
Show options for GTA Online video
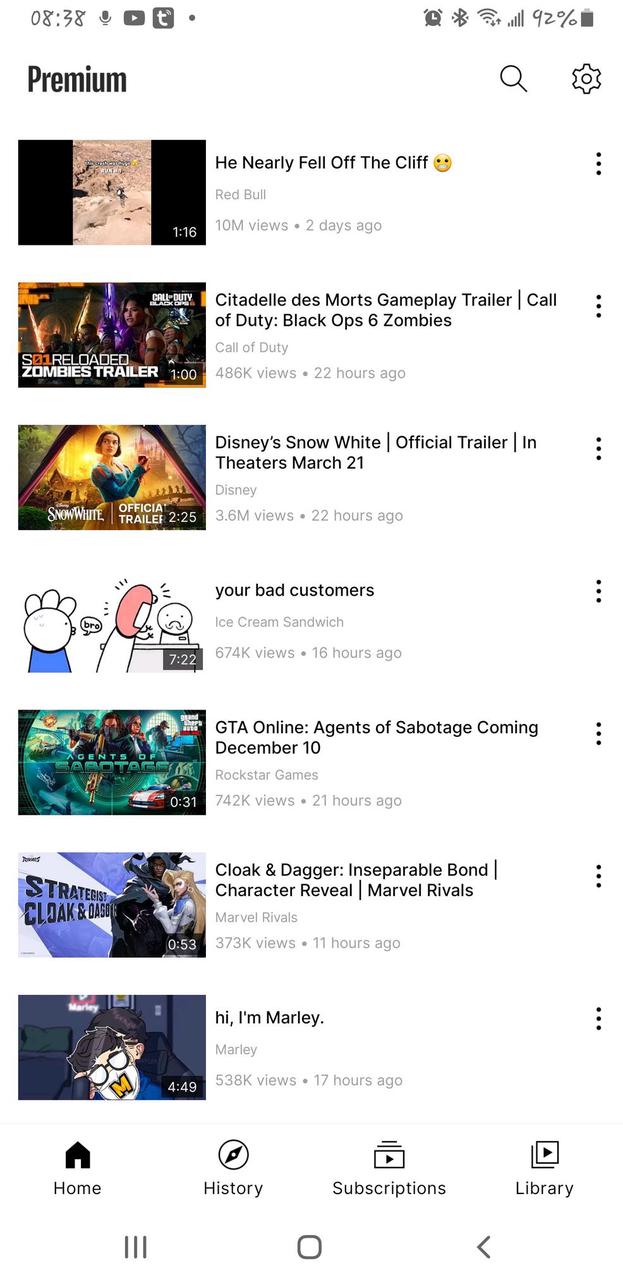tap(598, 734)
